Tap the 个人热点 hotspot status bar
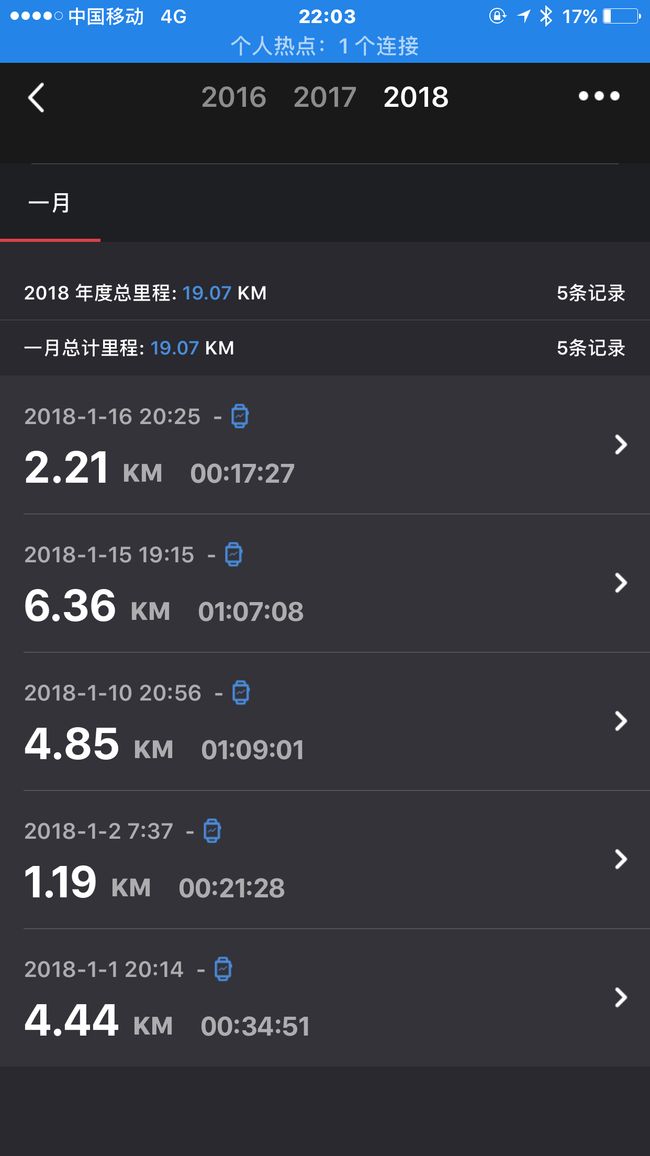The width and height of the screenshot is (650, 1156). click(x=325, y=46)
